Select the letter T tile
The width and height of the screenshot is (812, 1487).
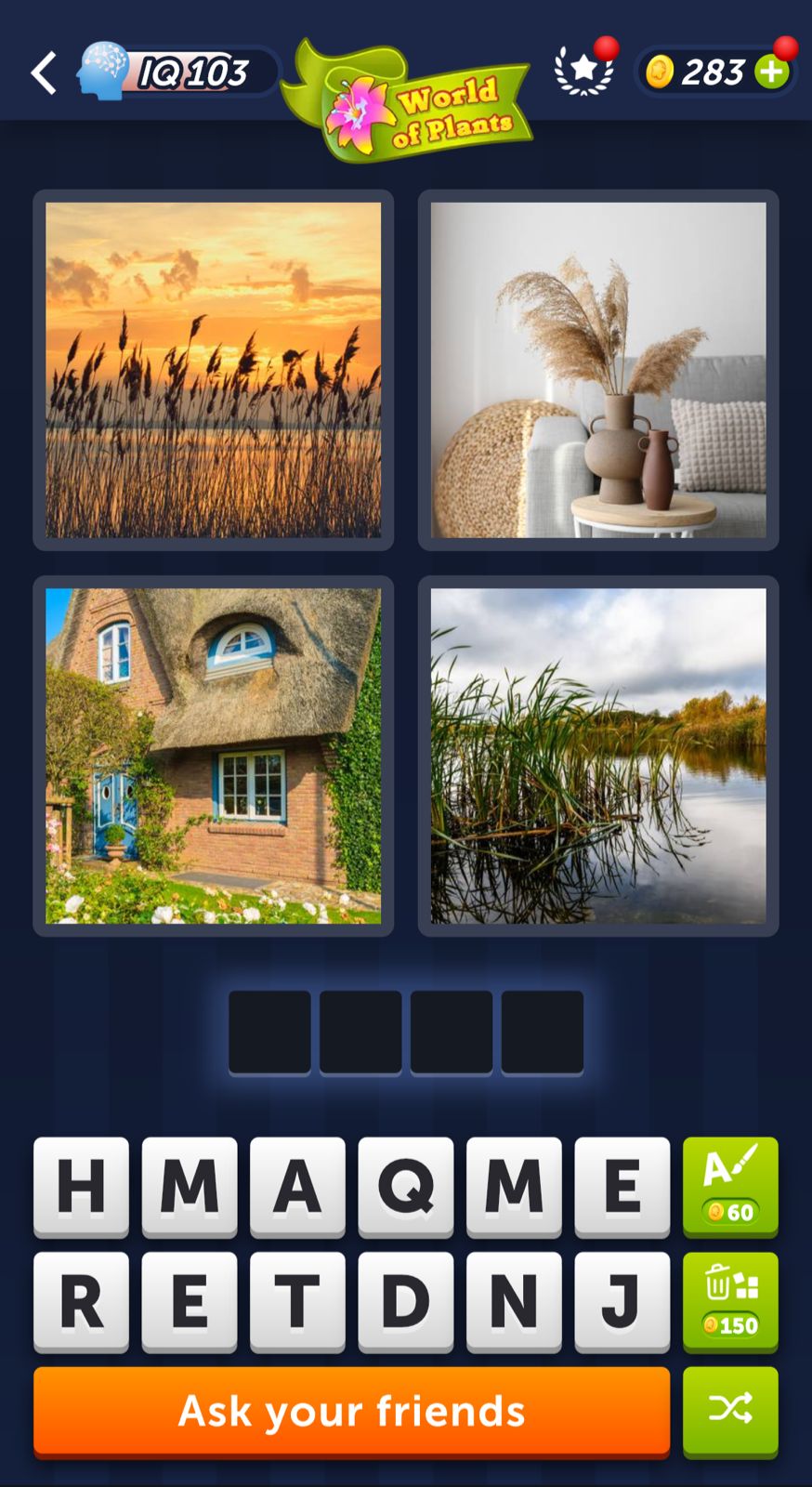[x=297, y=1300]
